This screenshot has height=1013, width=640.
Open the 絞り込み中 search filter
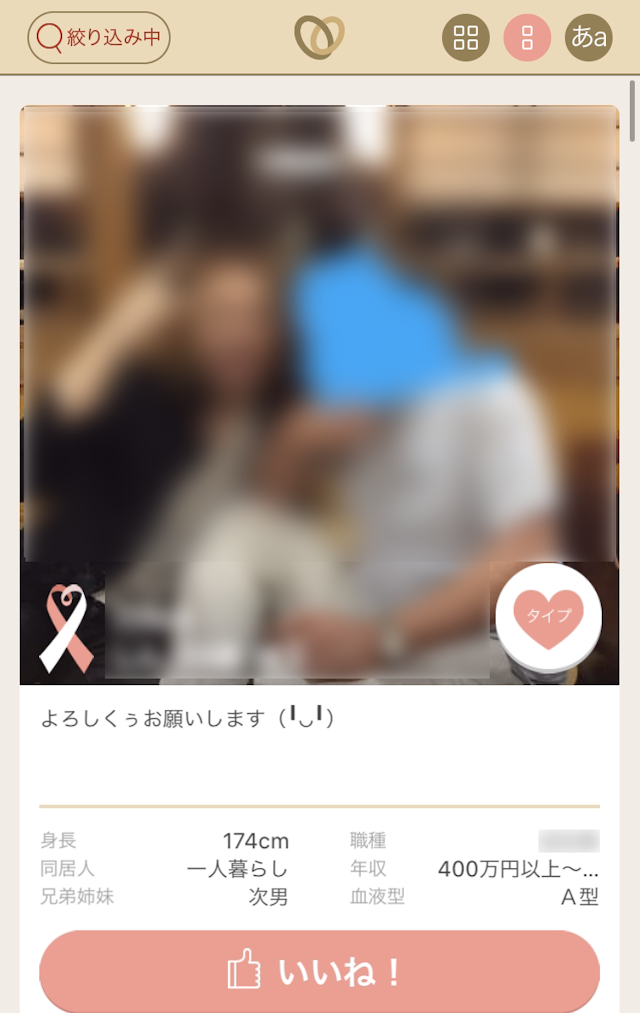(98, 38)
